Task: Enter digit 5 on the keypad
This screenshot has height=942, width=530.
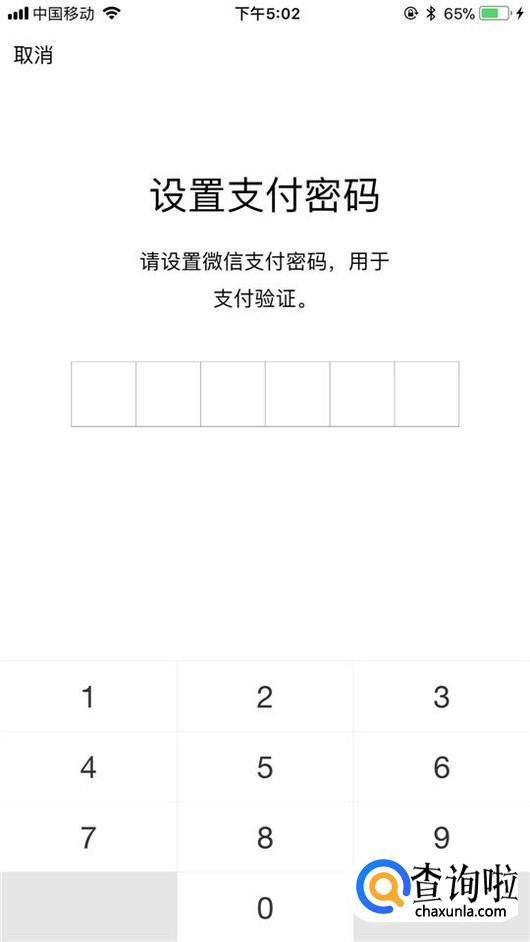Action: pyautogui.click(x=265, y=767)
